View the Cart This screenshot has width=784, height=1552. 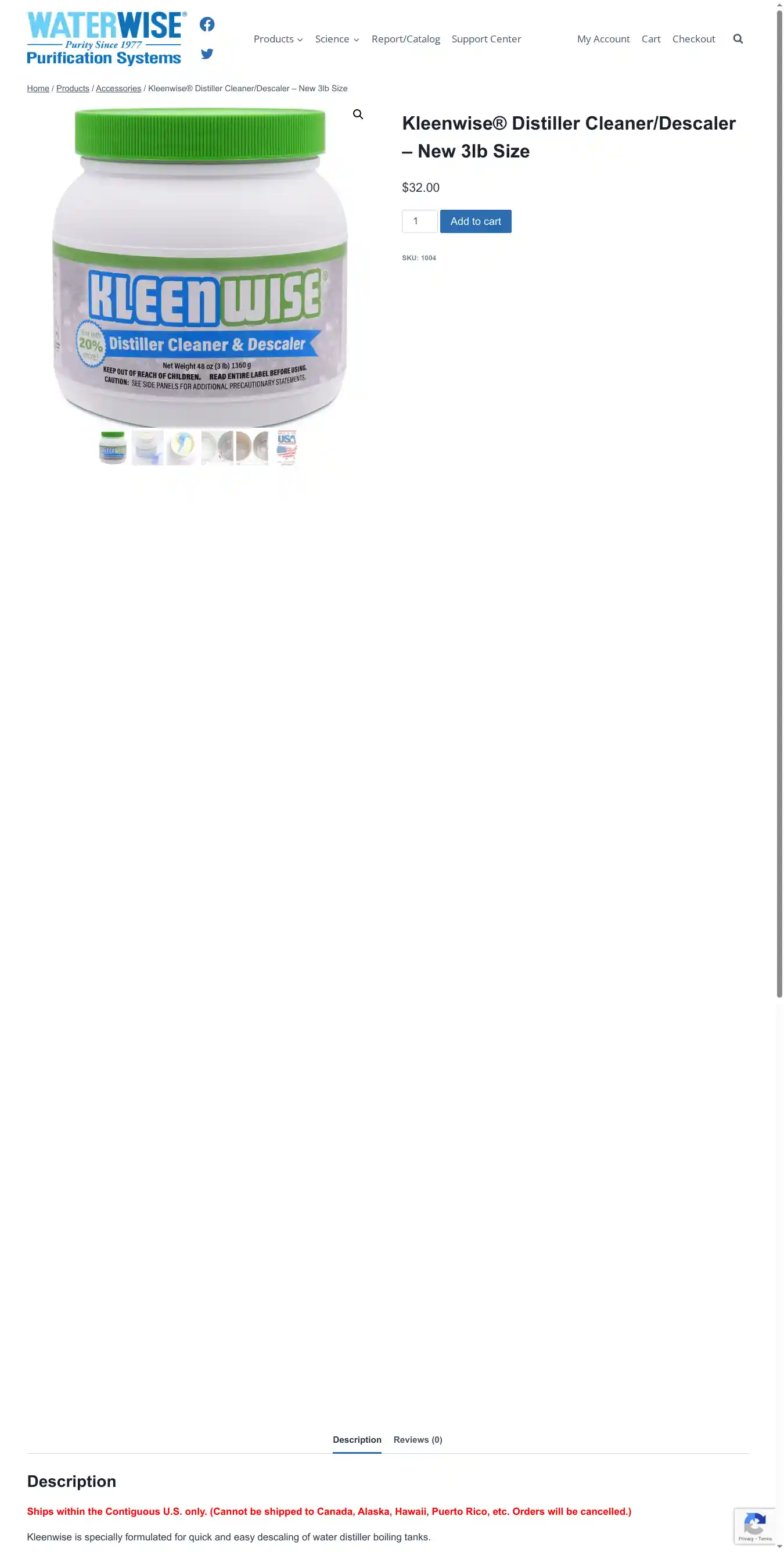(x=650, y=39)
